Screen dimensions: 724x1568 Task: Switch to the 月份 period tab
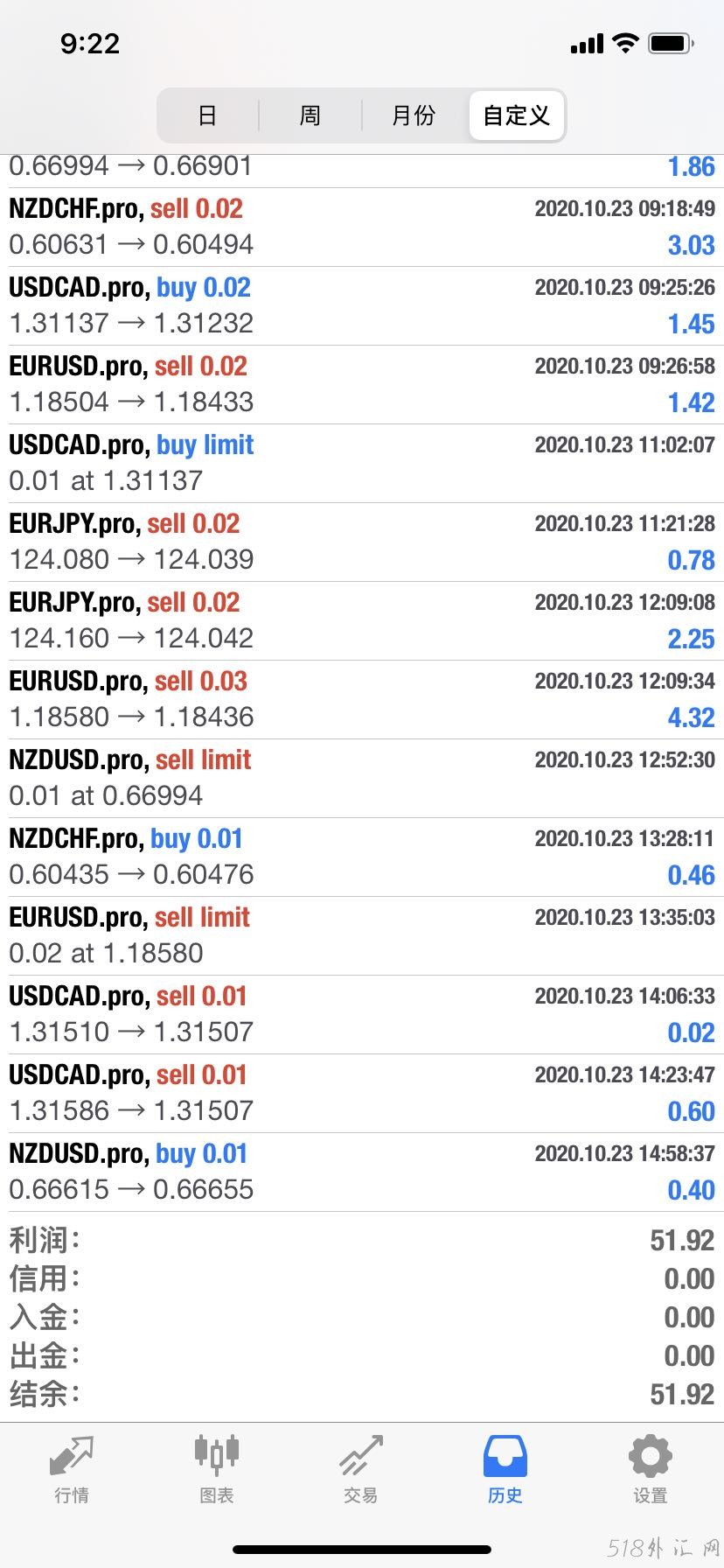[414, 115]
